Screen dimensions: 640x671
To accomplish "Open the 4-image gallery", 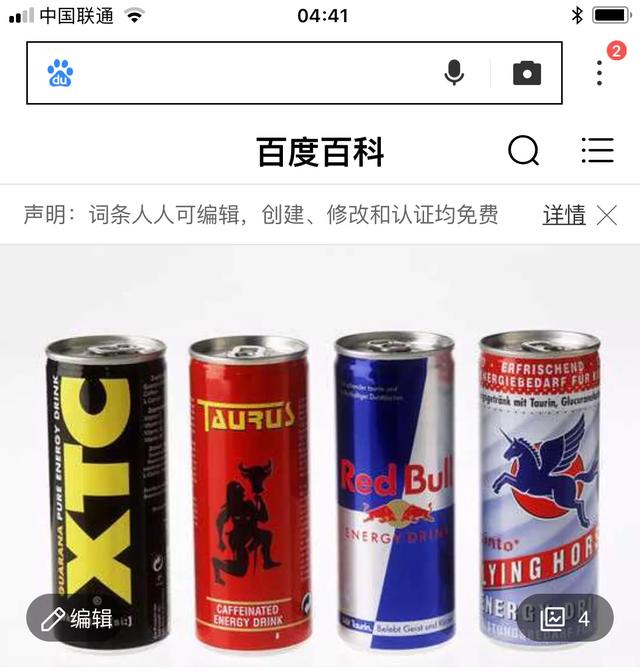I will tap(566, 618).
